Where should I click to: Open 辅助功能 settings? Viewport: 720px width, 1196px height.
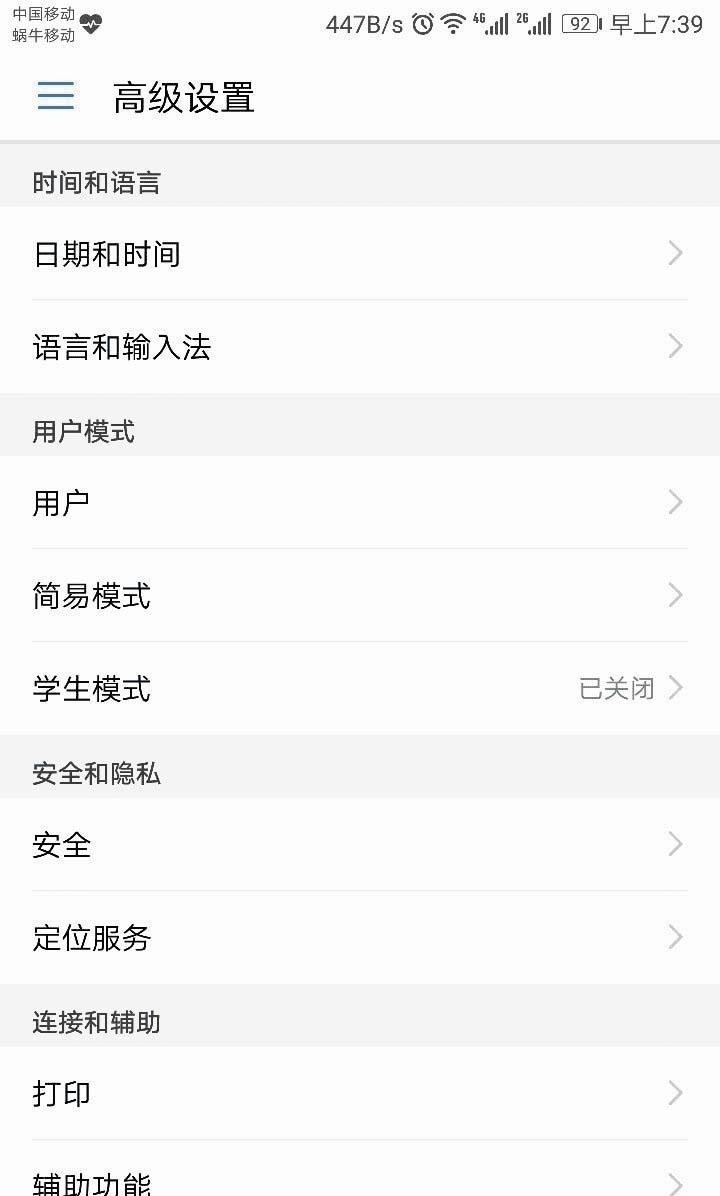(360, 1180)
